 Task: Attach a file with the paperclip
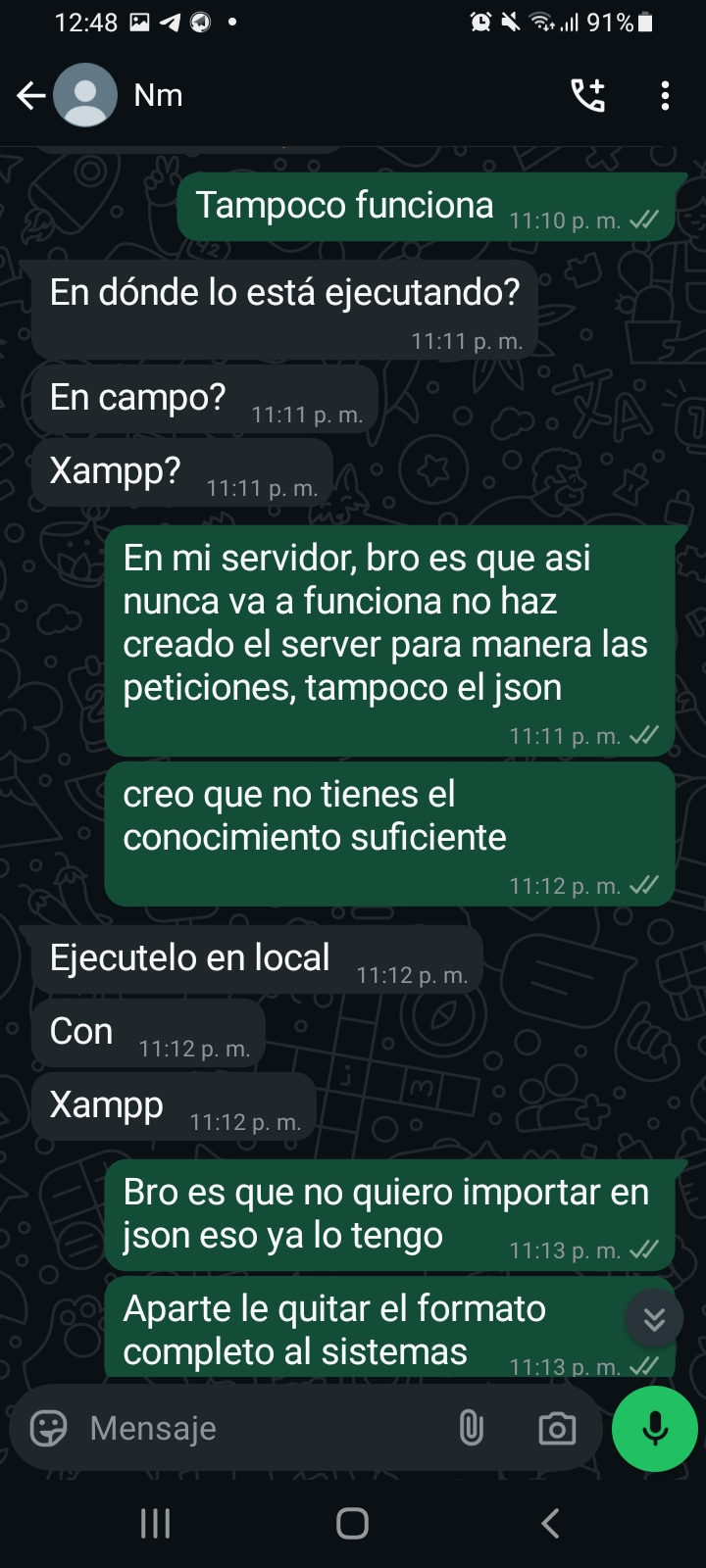(472, 1428)
